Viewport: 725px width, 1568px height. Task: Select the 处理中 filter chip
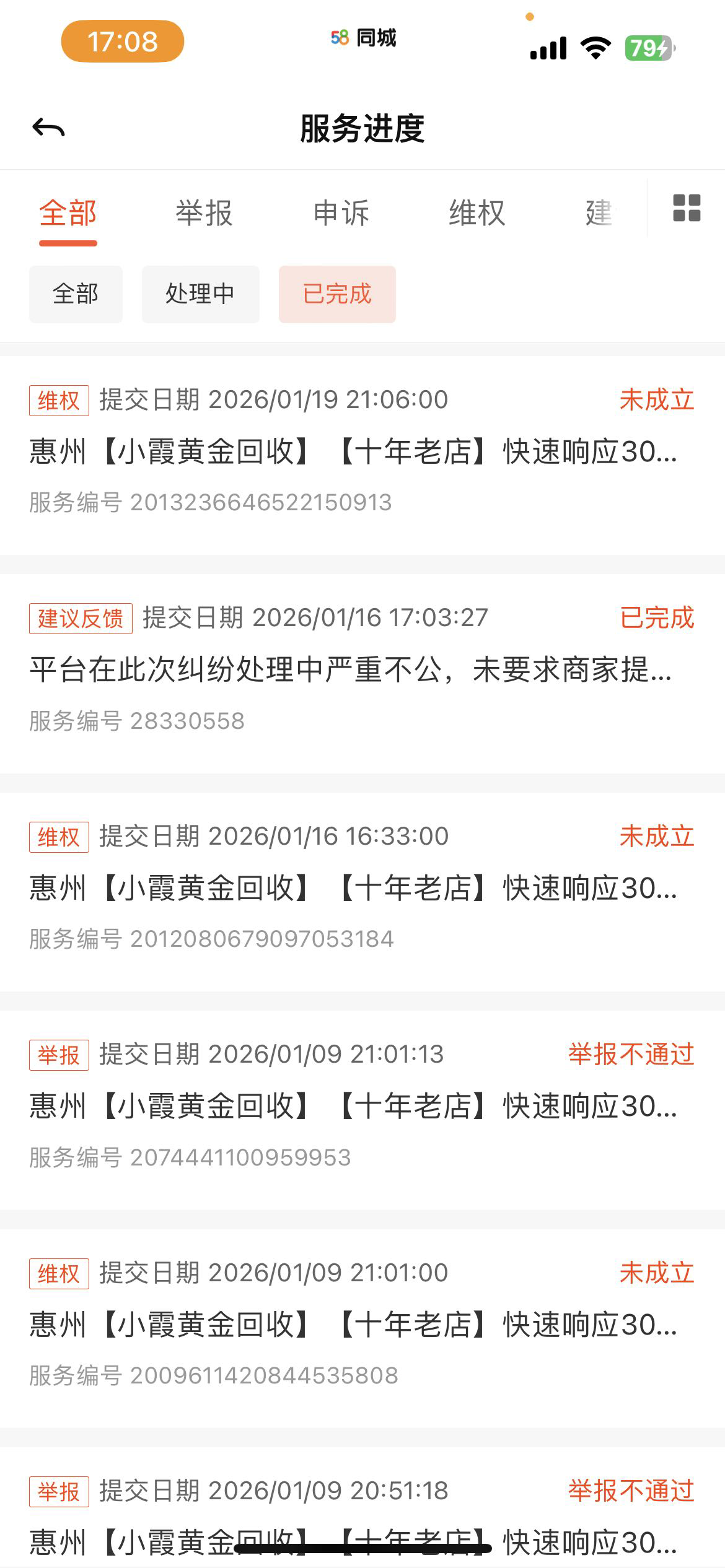pyautogui.click(x=201, y=294)
